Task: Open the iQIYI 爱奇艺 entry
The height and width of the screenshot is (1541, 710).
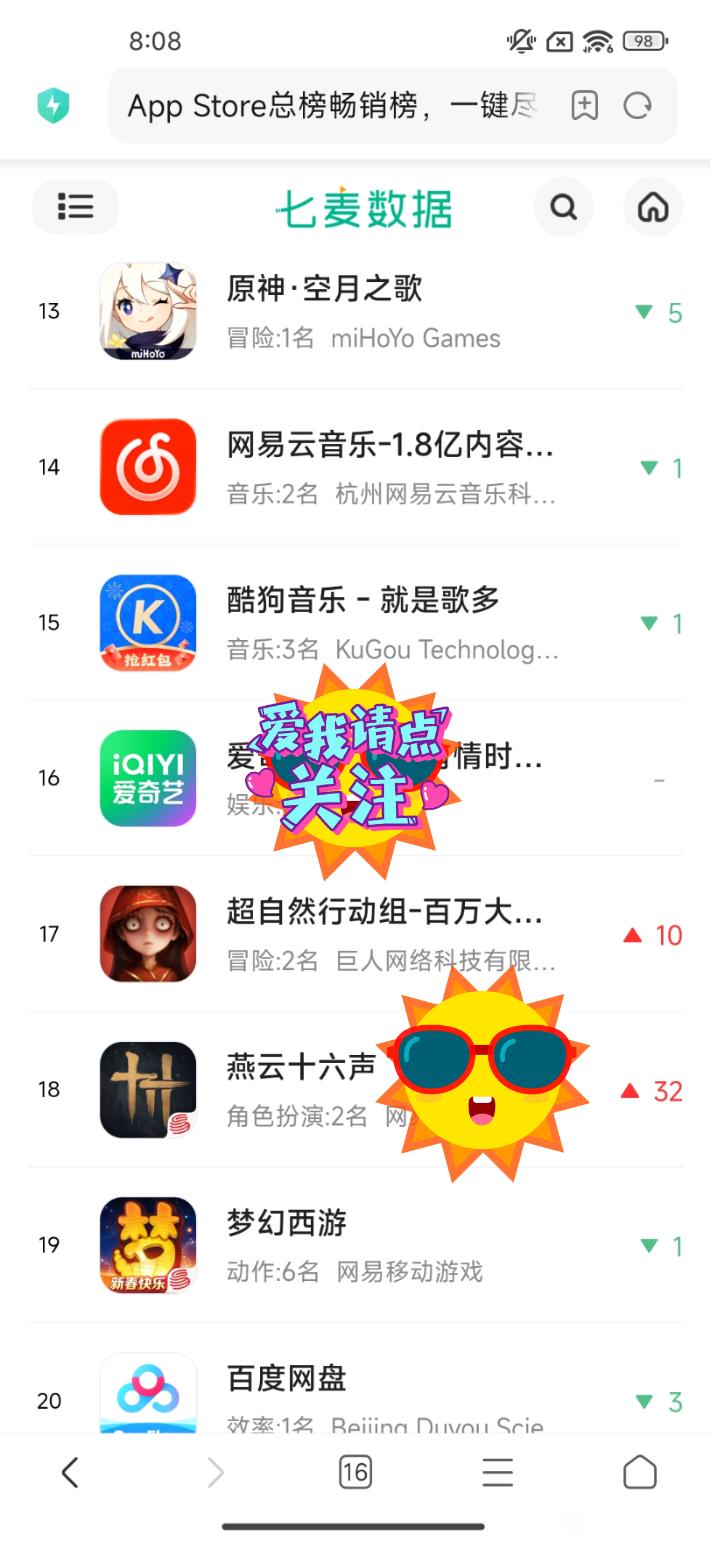Action: 148,778
